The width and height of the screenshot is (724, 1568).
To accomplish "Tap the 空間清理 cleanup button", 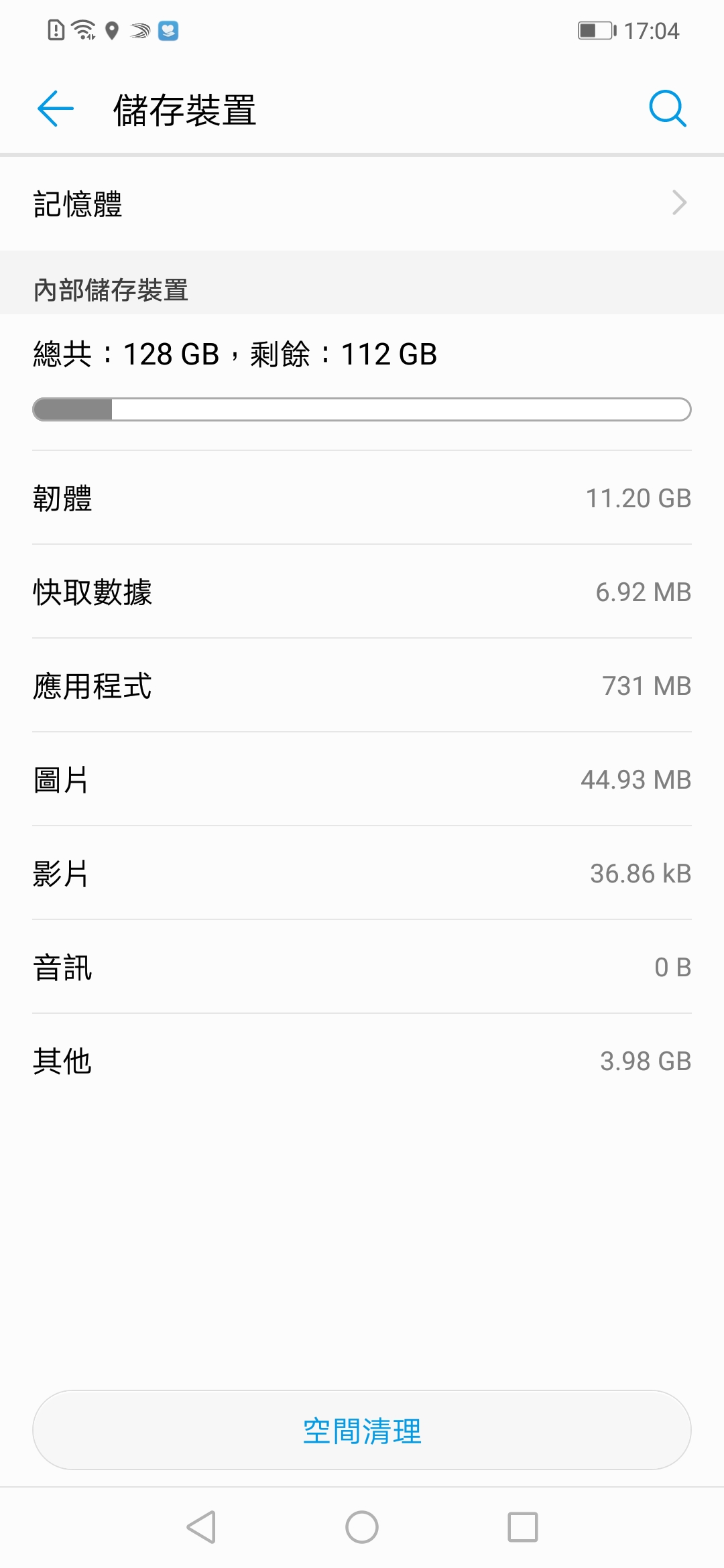I will [x=362, y=1430].
